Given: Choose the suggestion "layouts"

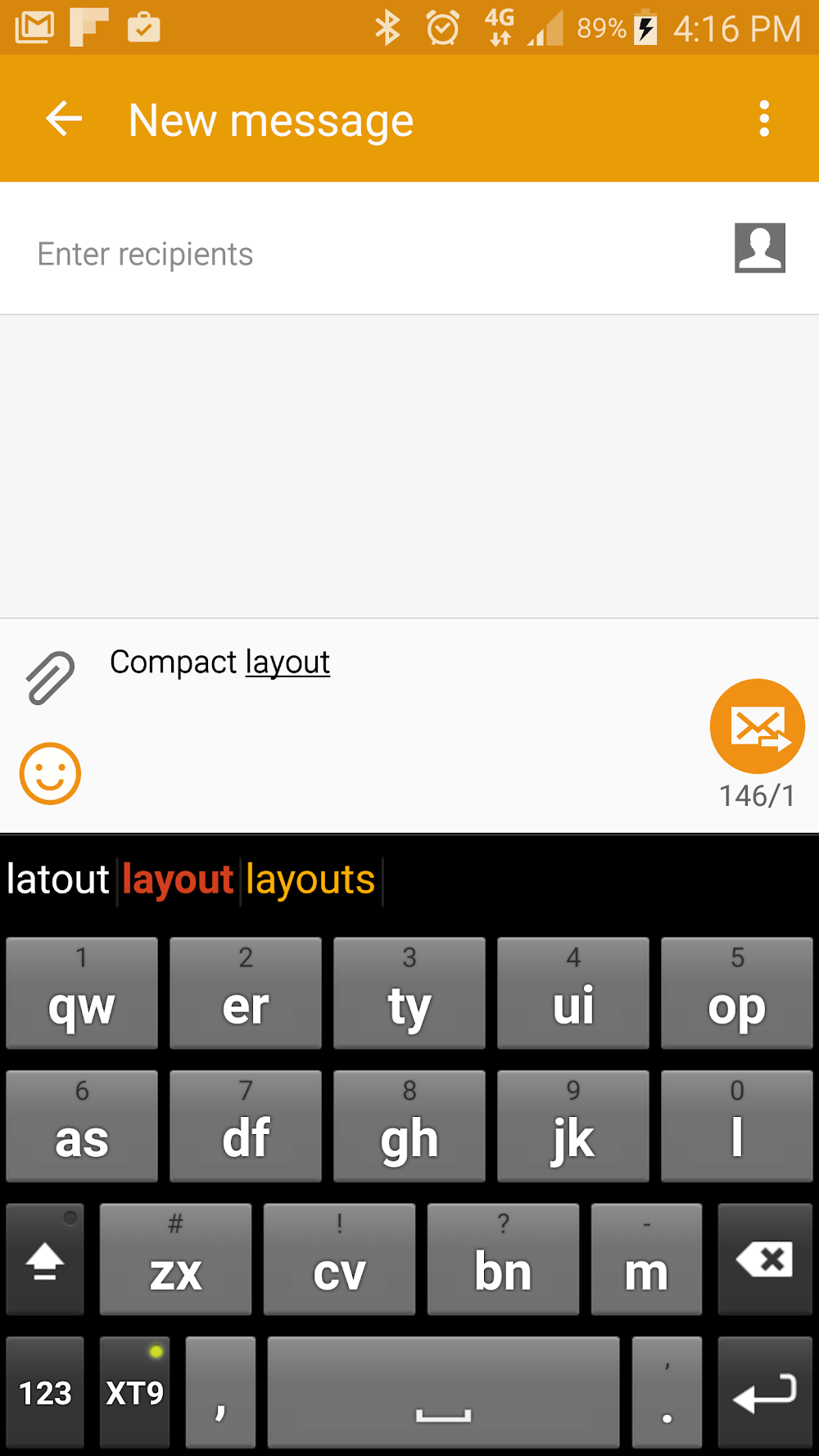Looking at the screenshot, I should [x=310, y=880].
